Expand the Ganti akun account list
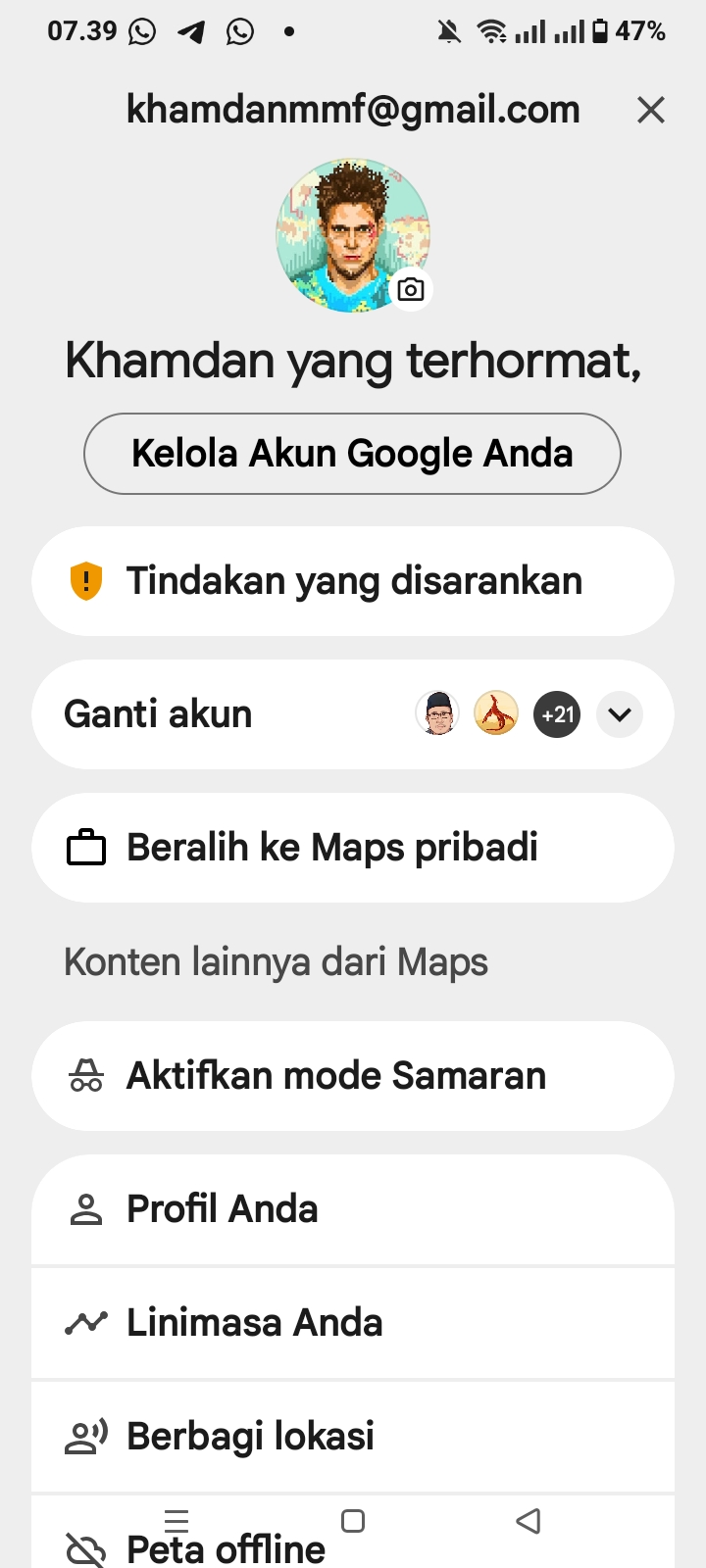The width and height of the screenshot is (706, 1568). pos(620,714)
